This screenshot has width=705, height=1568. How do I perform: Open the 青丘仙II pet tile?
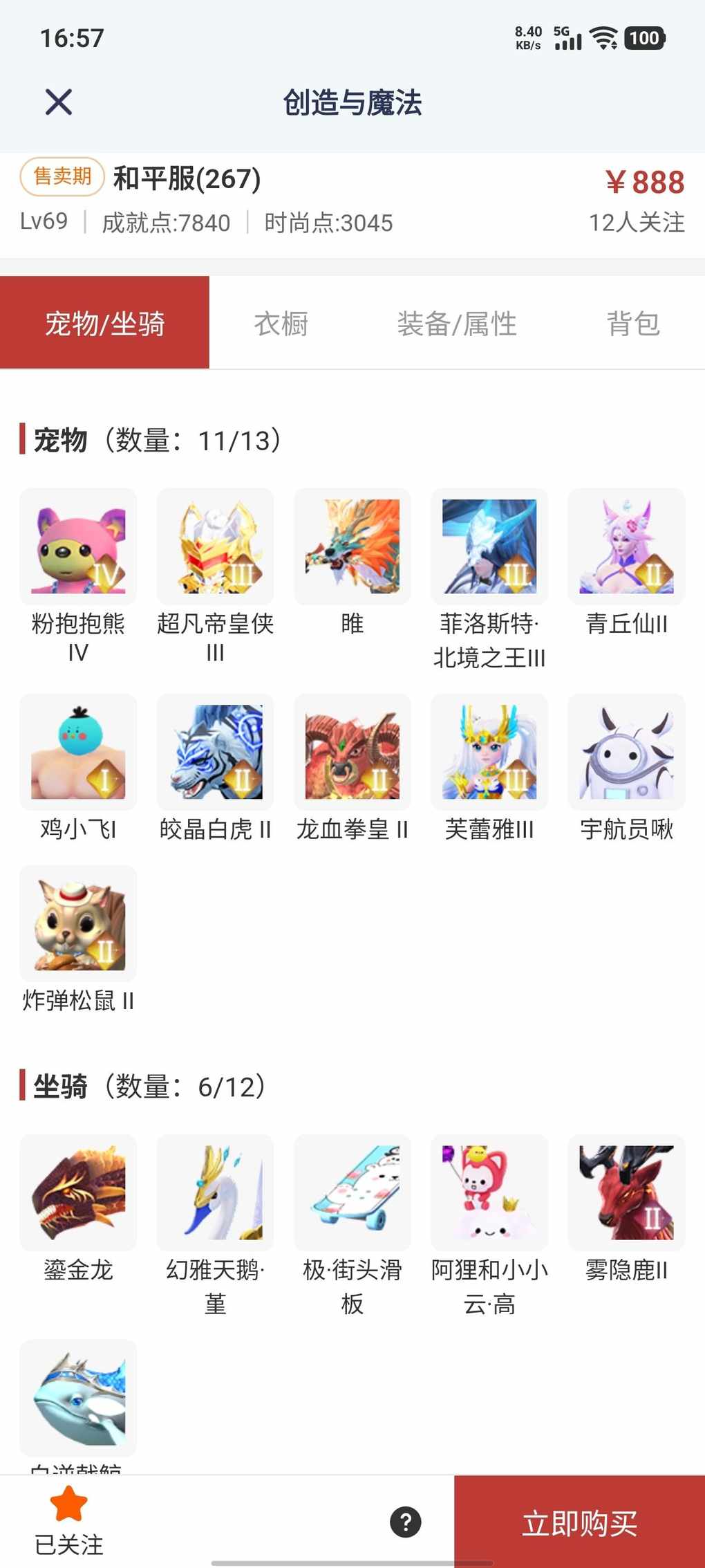pyautogui.click(x=626, y=546)
